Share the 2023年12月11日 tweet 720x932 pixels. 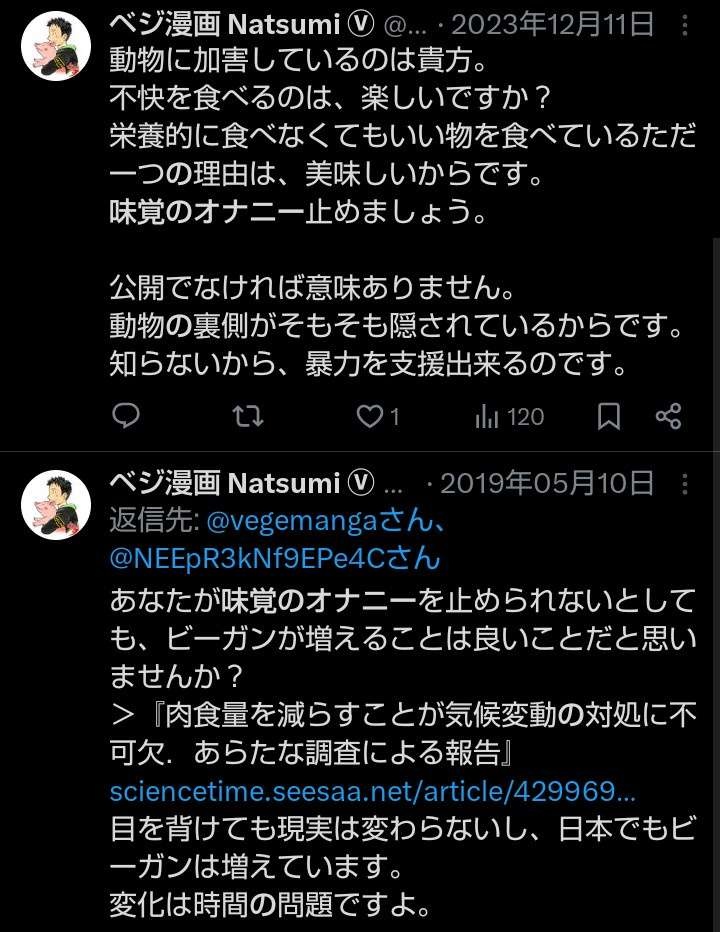tap(668, 416)
